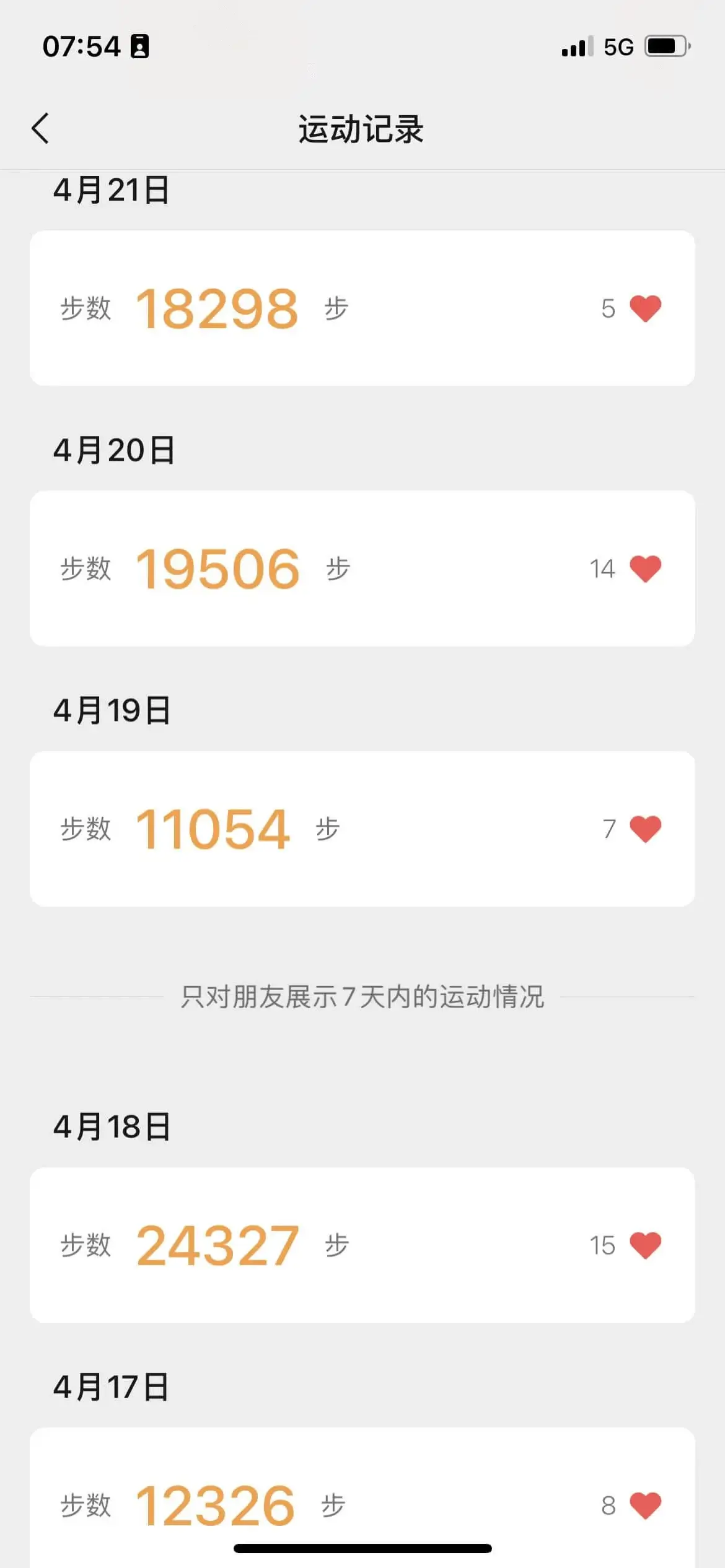The image size is (725, 1568).
Task: Tap the heart with 7 likes
Action: pos(645,829)
